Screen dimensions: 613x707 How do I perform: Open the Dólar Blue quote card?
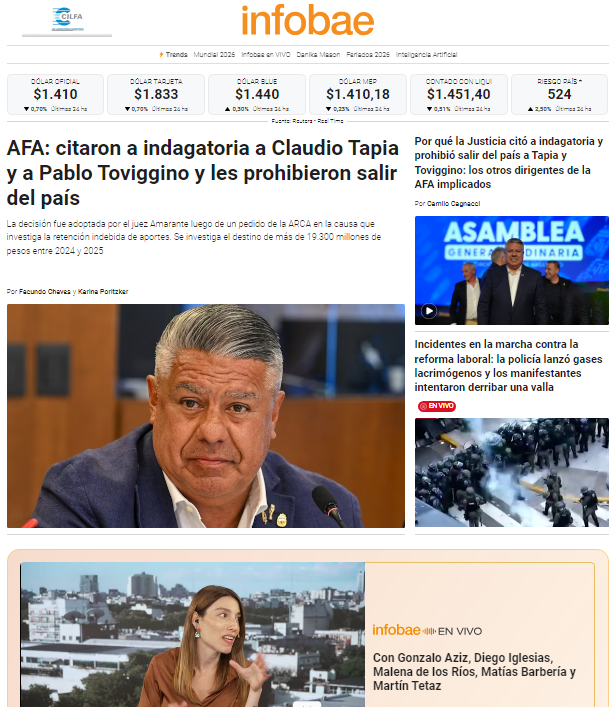[x=256, y=94]
